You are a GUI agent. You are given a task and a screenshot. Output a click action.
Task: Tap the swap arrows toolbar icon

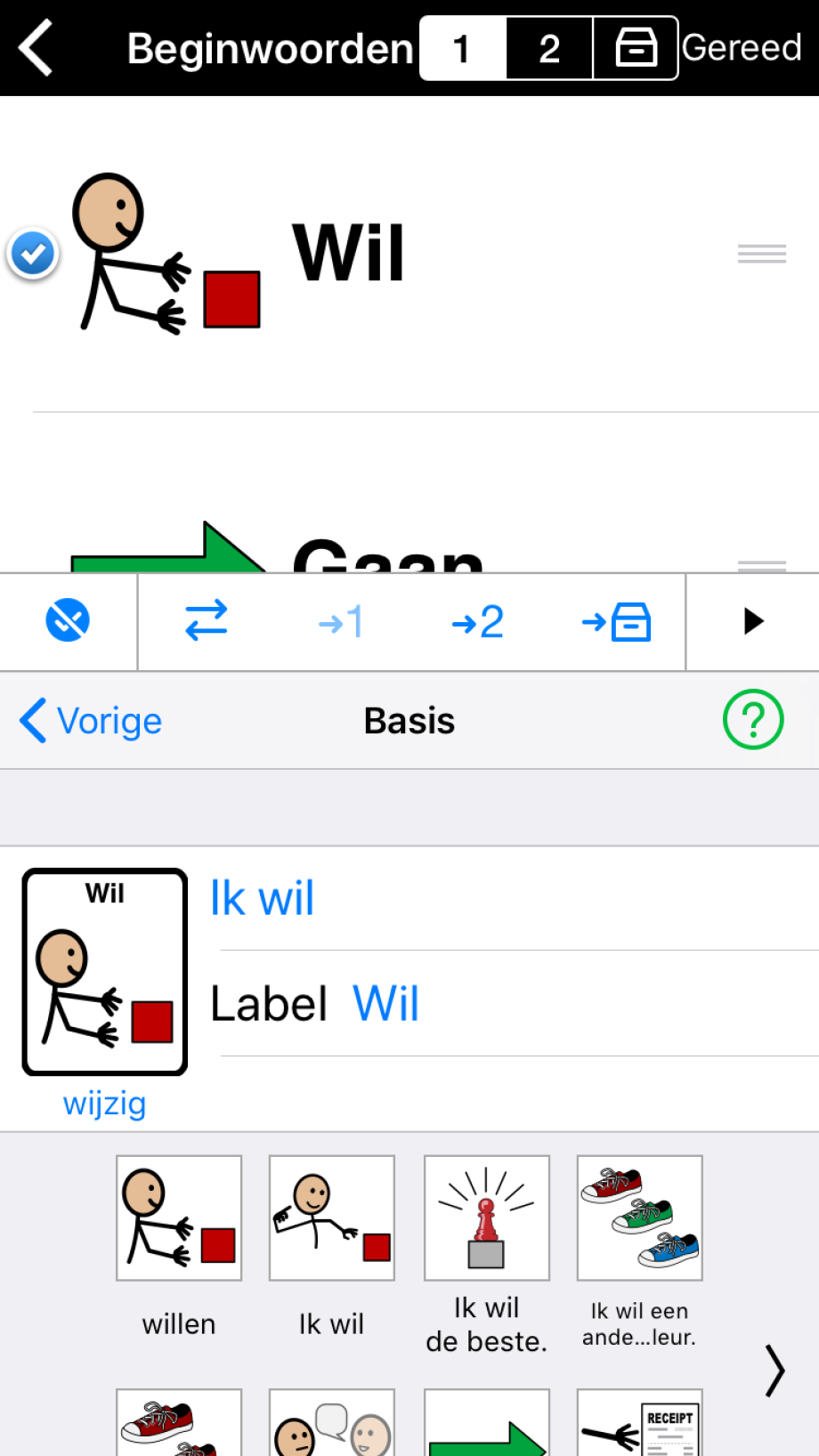207,621
